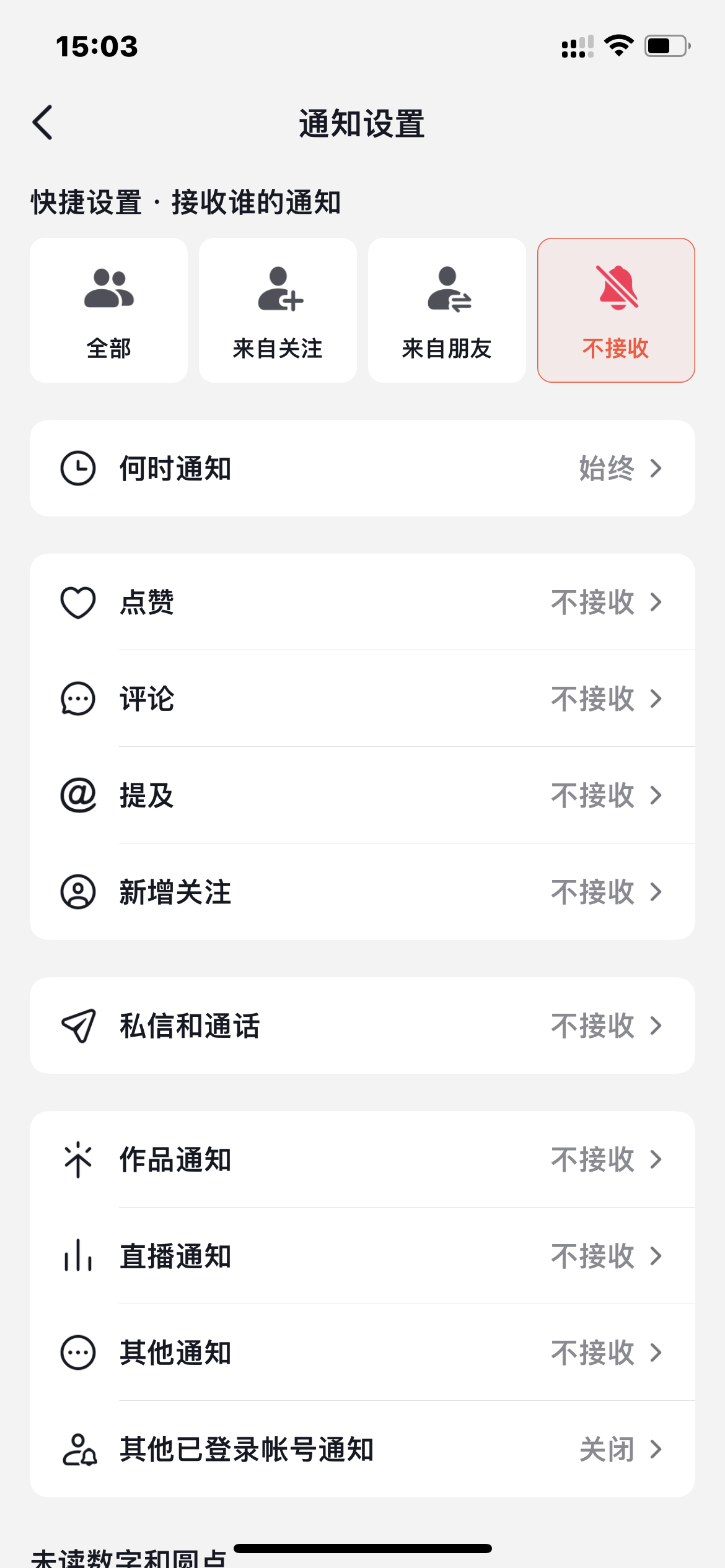The image size is (725, 1568).
Task: Click the comment bubble icon beside 评论
Action: [77, 699]
